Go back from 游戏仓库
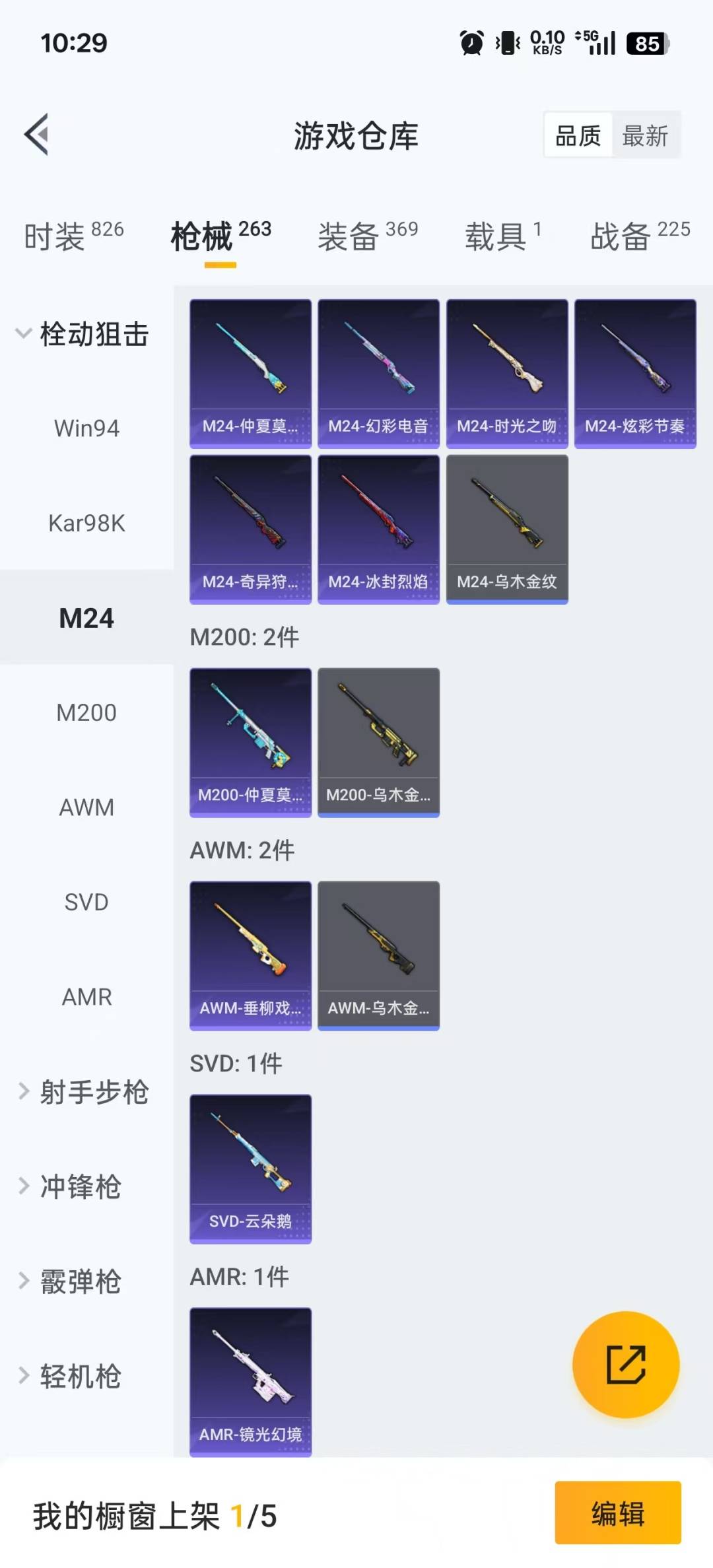 tap(37, 135)
